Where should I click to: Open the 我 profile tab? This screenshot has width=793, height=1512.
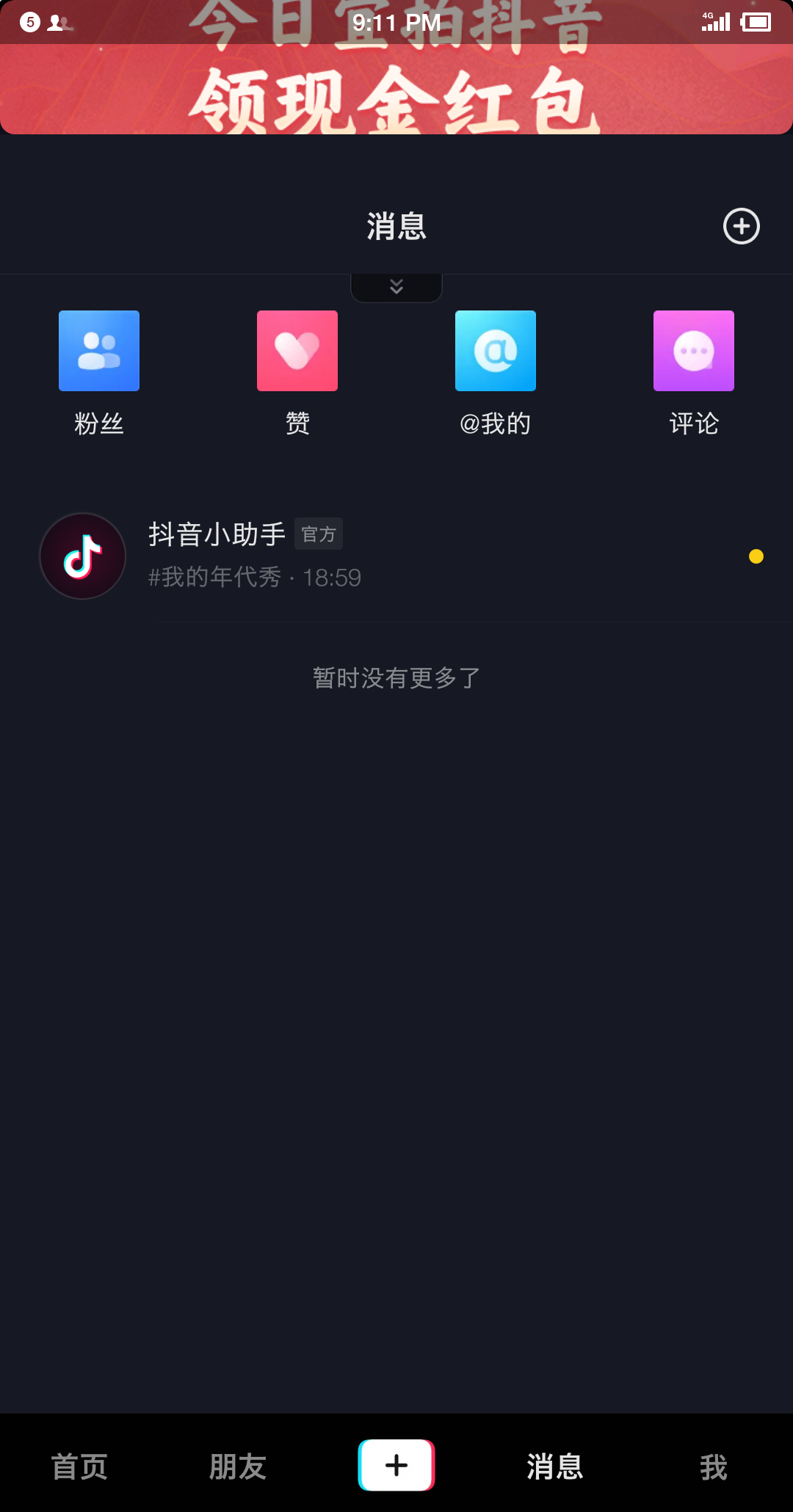tap(714, 1466)
